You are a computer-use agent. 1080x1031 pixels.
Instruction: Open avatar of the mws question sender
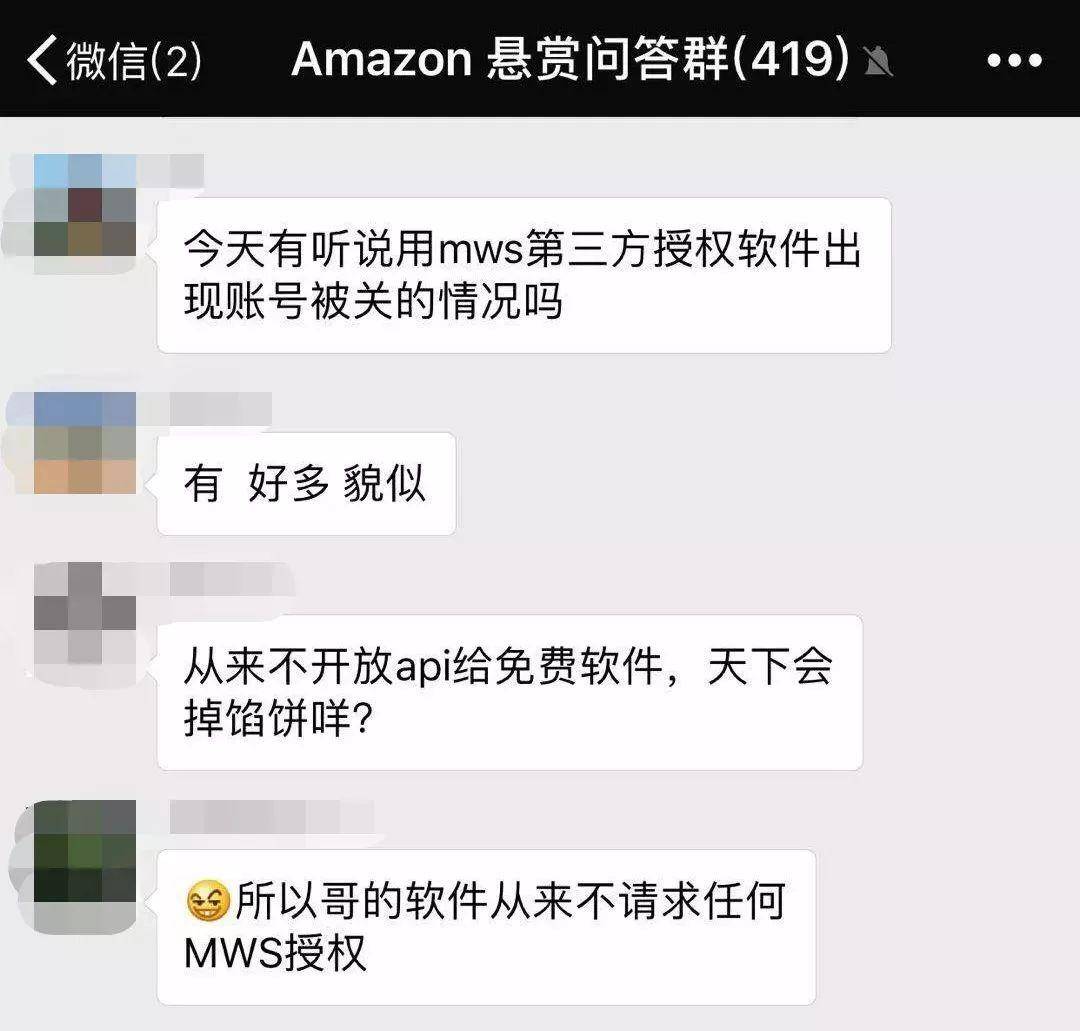[85, 214]
